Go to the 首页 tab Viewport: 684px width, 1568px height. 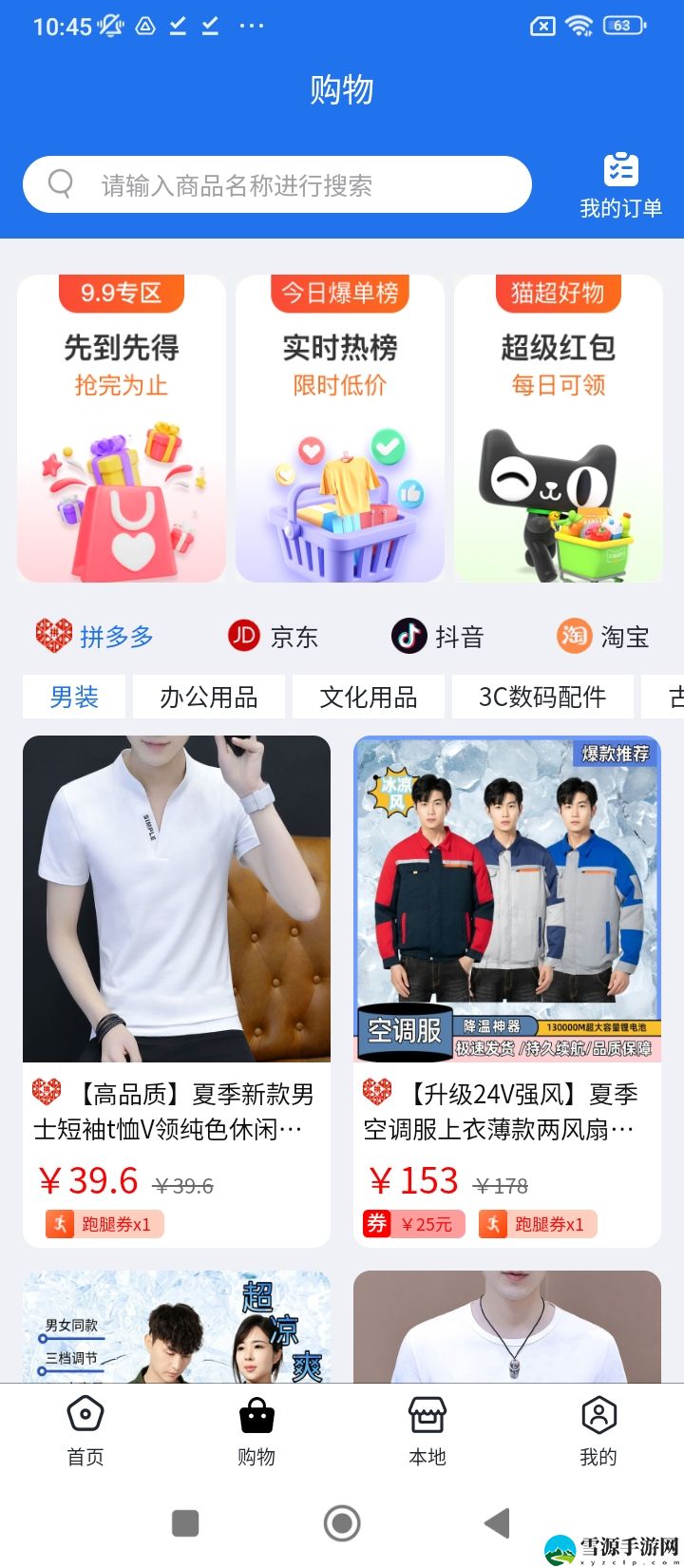click(85, 1431)
